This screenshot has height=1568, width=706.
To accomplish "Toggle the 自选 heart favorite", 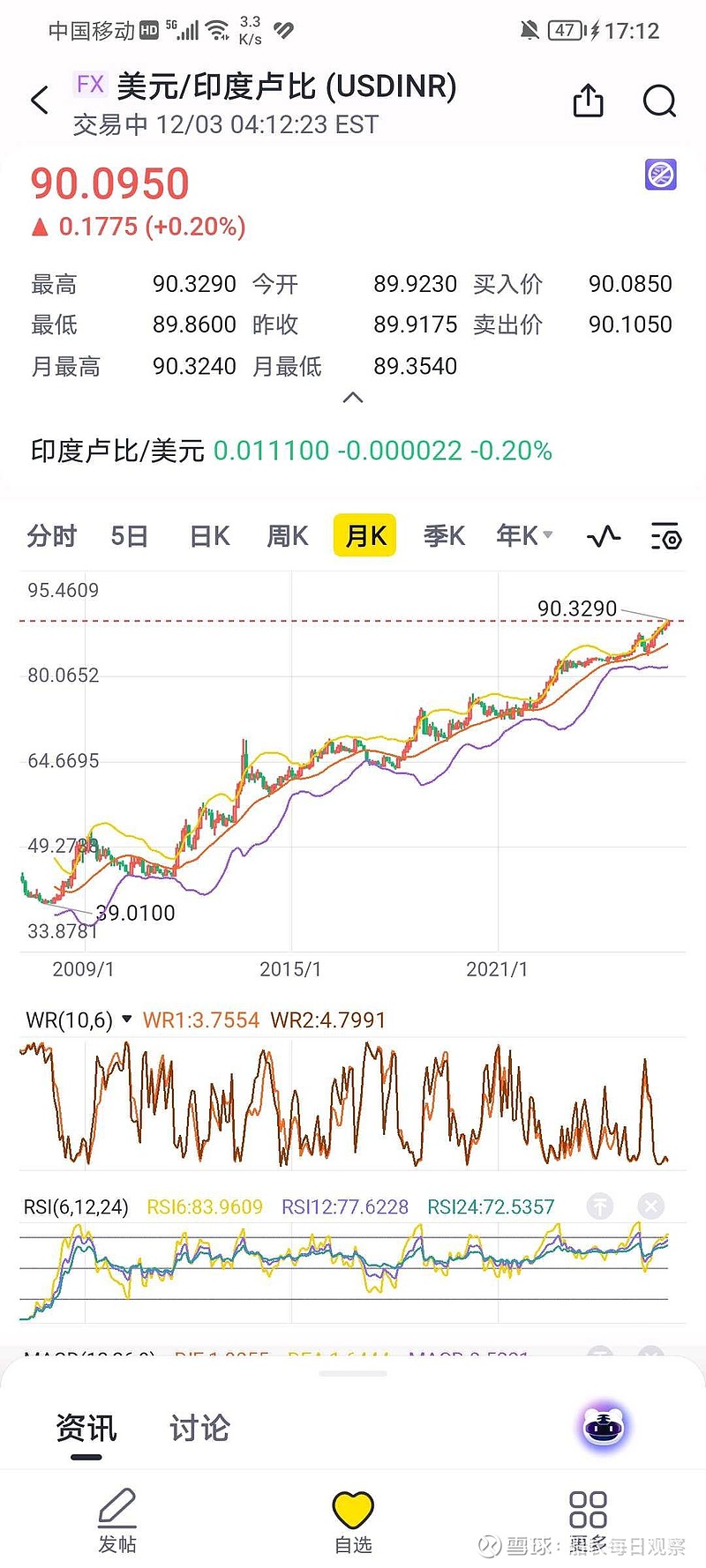I will (352, 1510).
